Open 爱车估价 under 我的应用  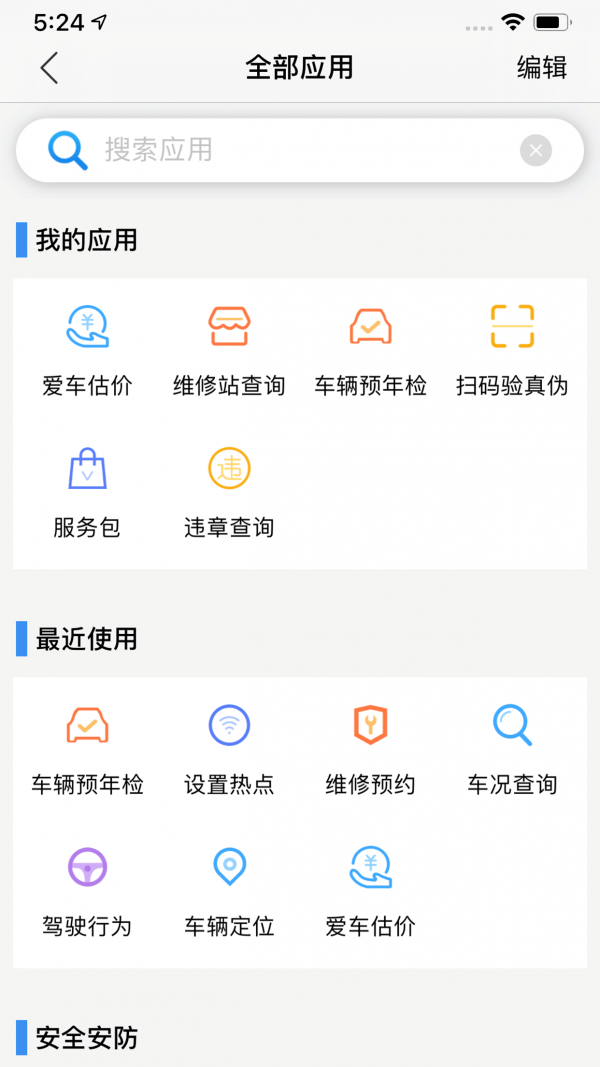(87, 349)
